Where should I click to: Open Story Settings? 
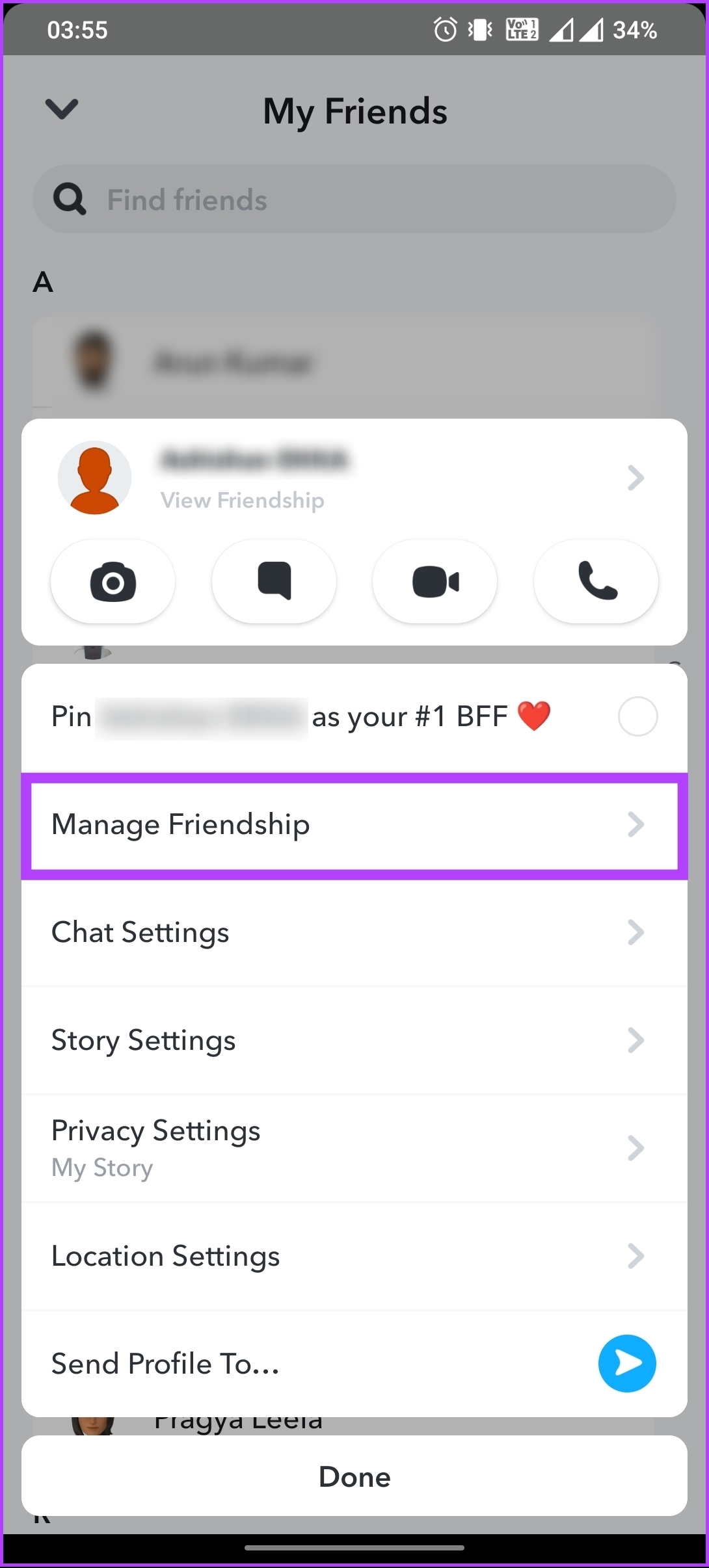[x=354, y=1040]
